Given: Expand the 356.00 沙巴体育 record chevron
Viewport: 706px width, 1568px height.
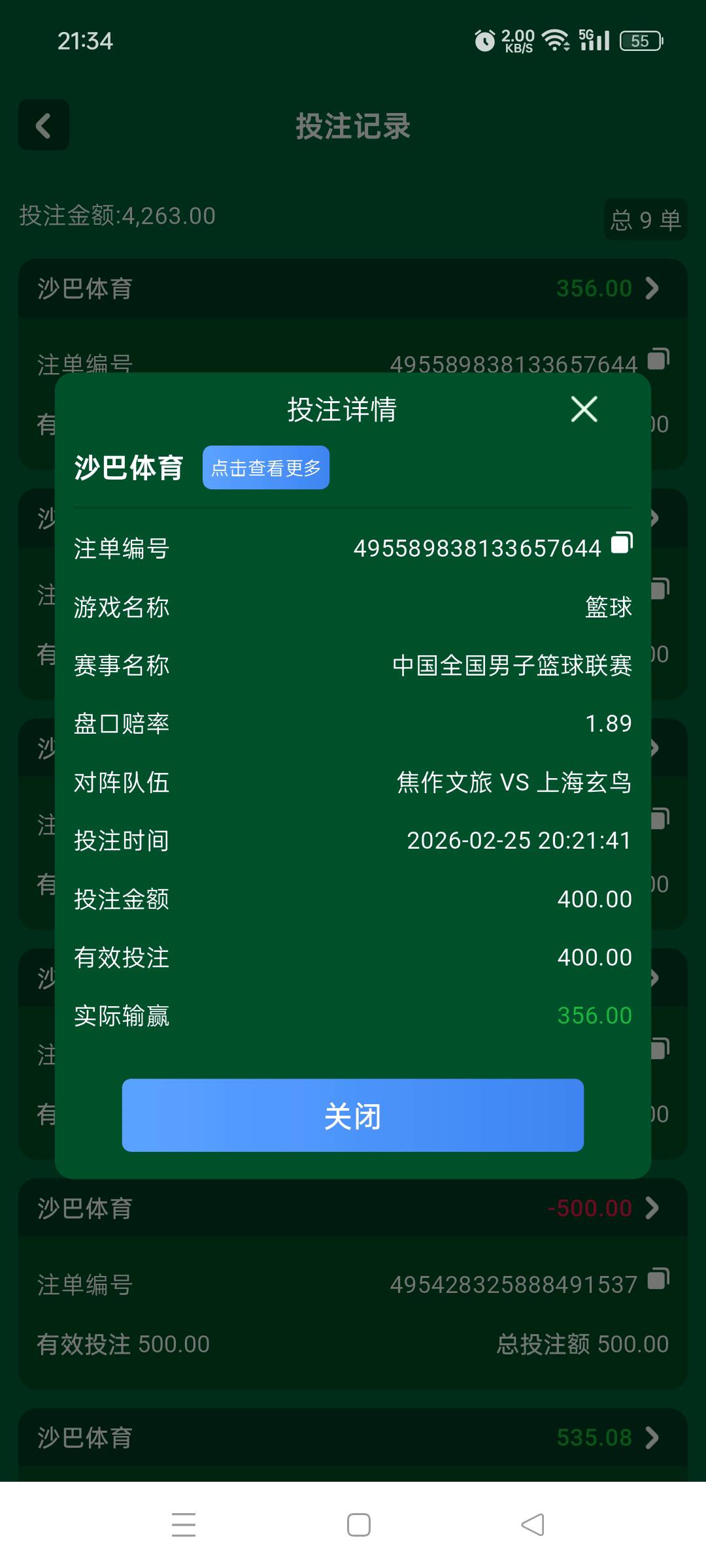Looking at the screenshot, I should pos(651,289).
